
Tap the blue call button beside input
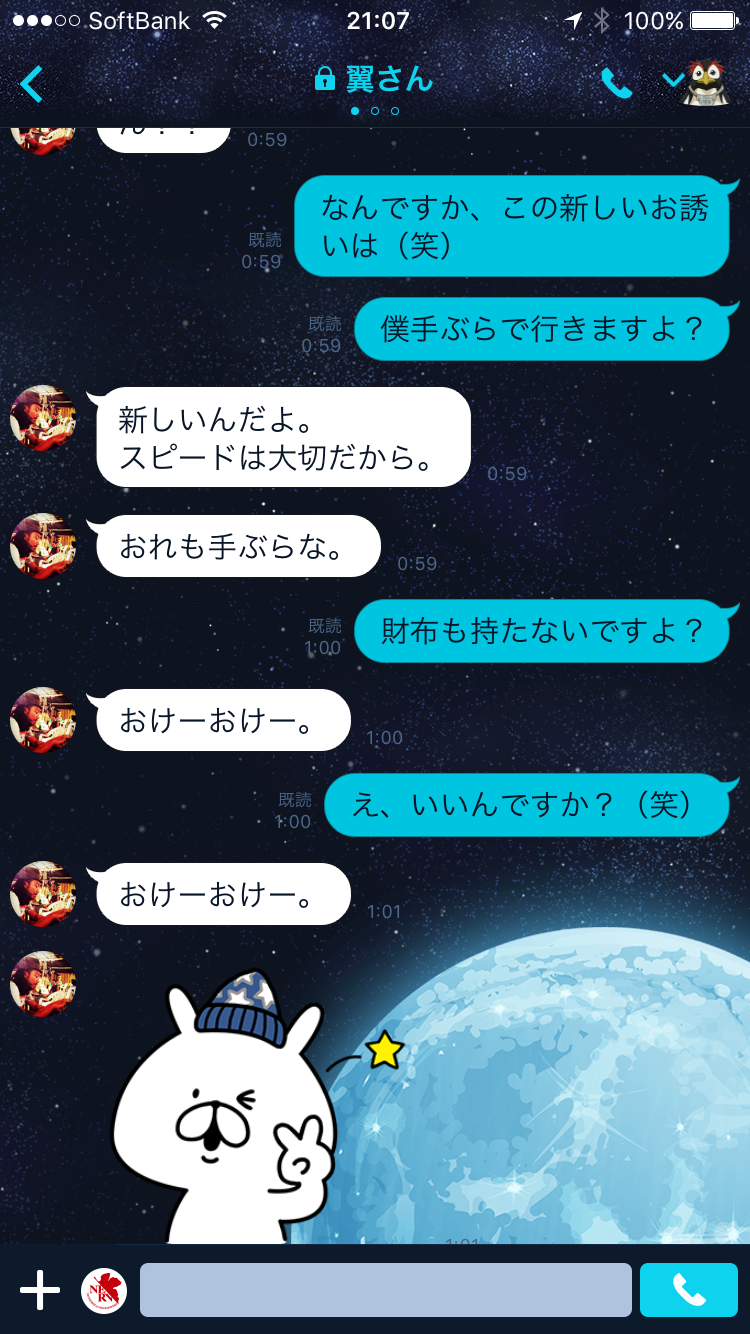(688, 1290)
